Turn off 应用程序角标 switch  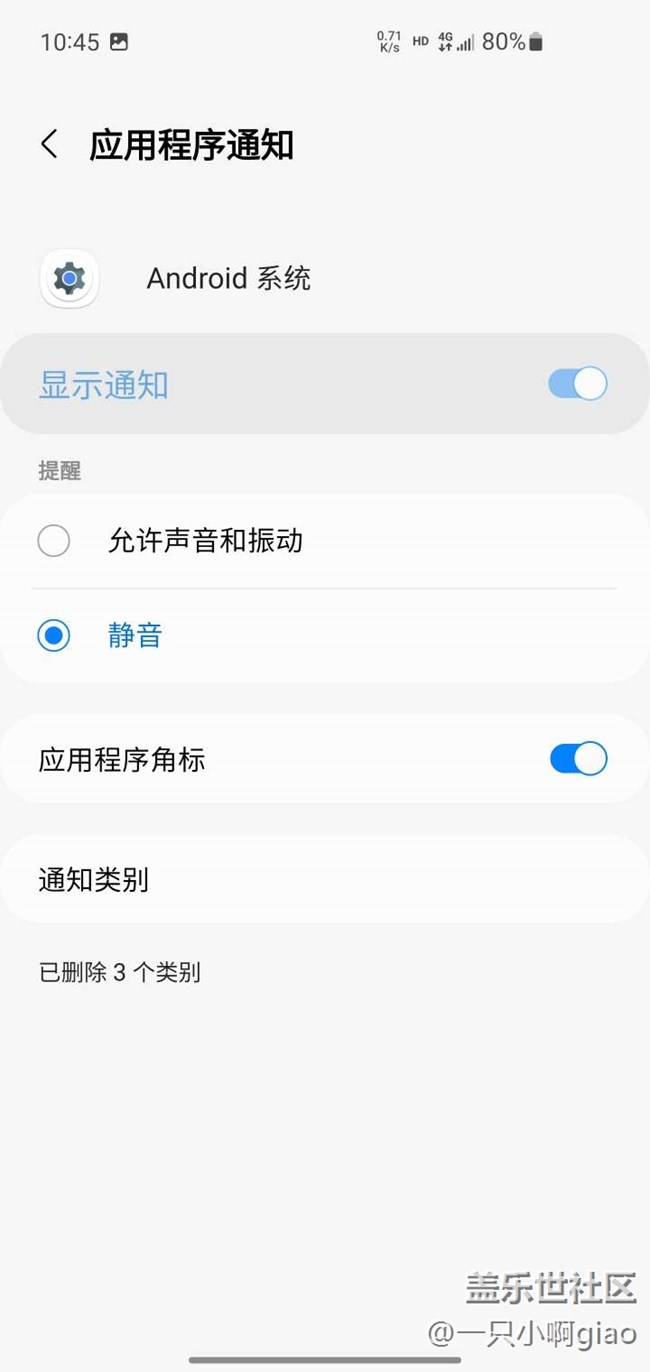577,759
